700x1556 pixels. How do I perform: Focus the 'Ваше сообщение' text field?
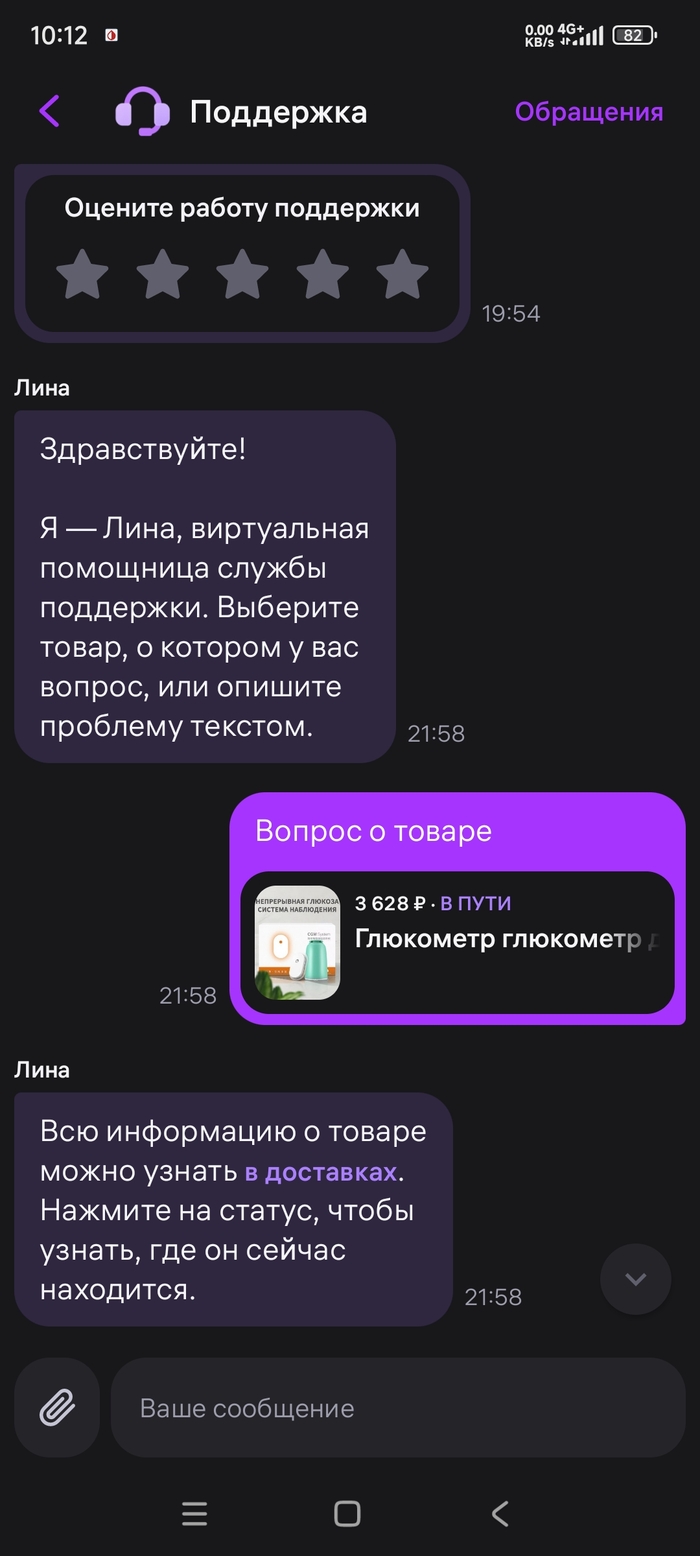tap(397, 1408)
